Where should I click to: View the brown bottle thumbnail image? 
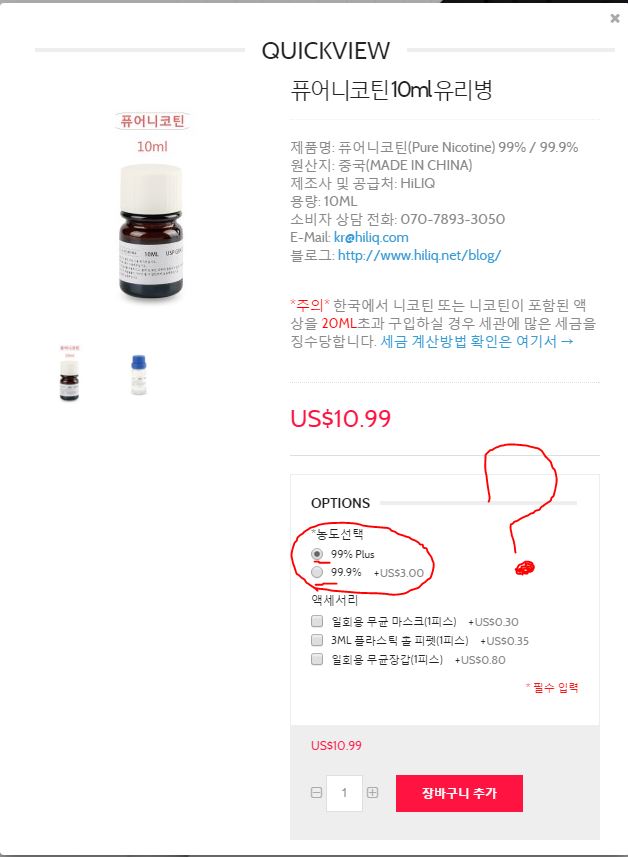(x=70, y=374)
